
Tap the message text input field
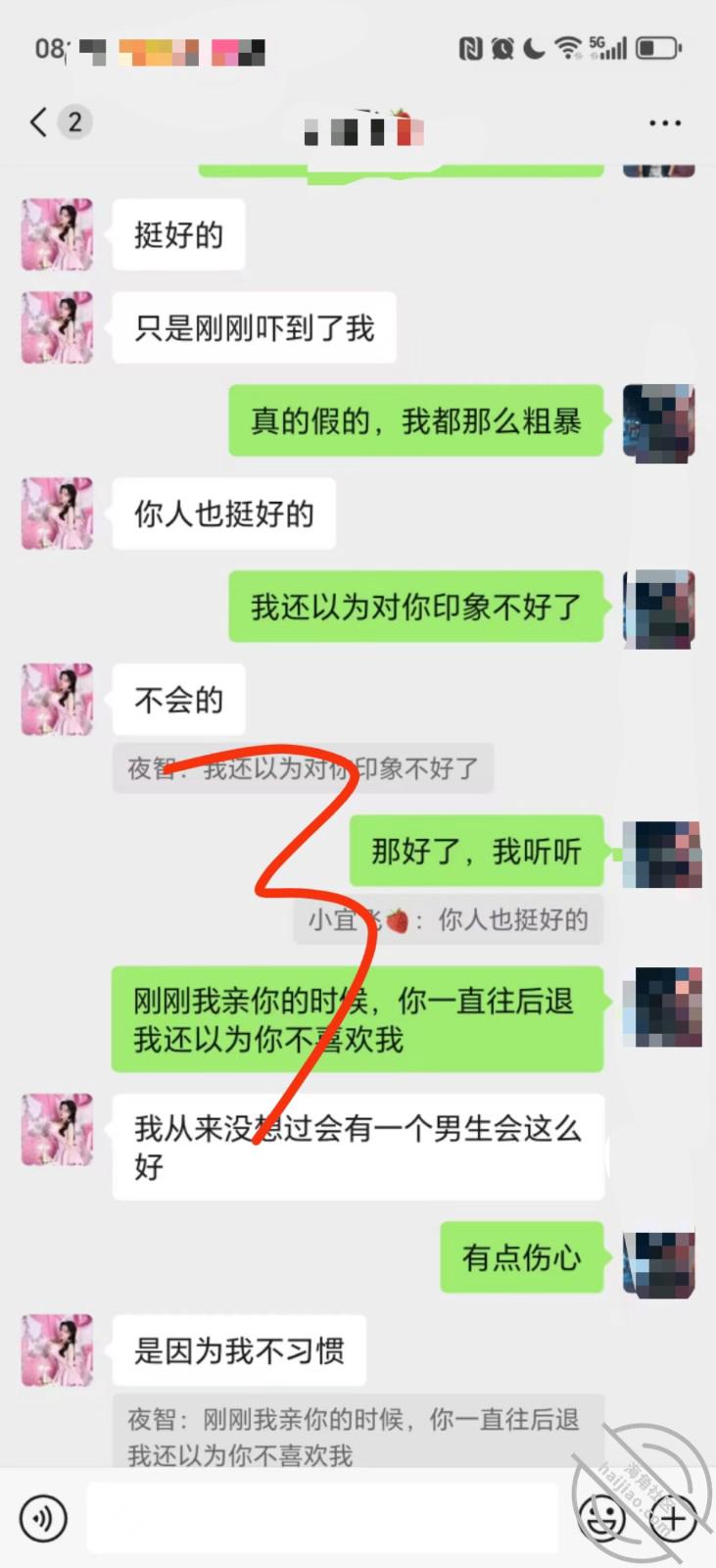(x=323, y=1518)
